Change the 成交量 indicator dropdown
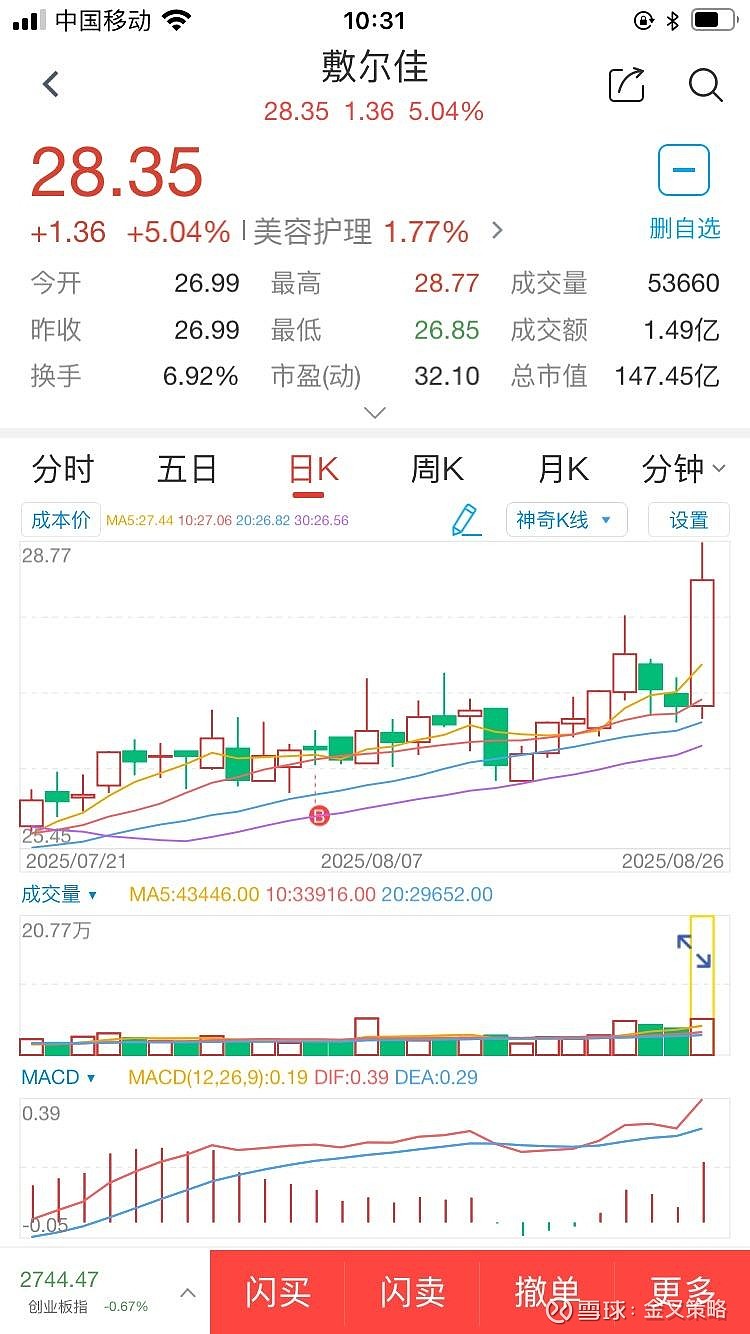 (x=60, y=894)
